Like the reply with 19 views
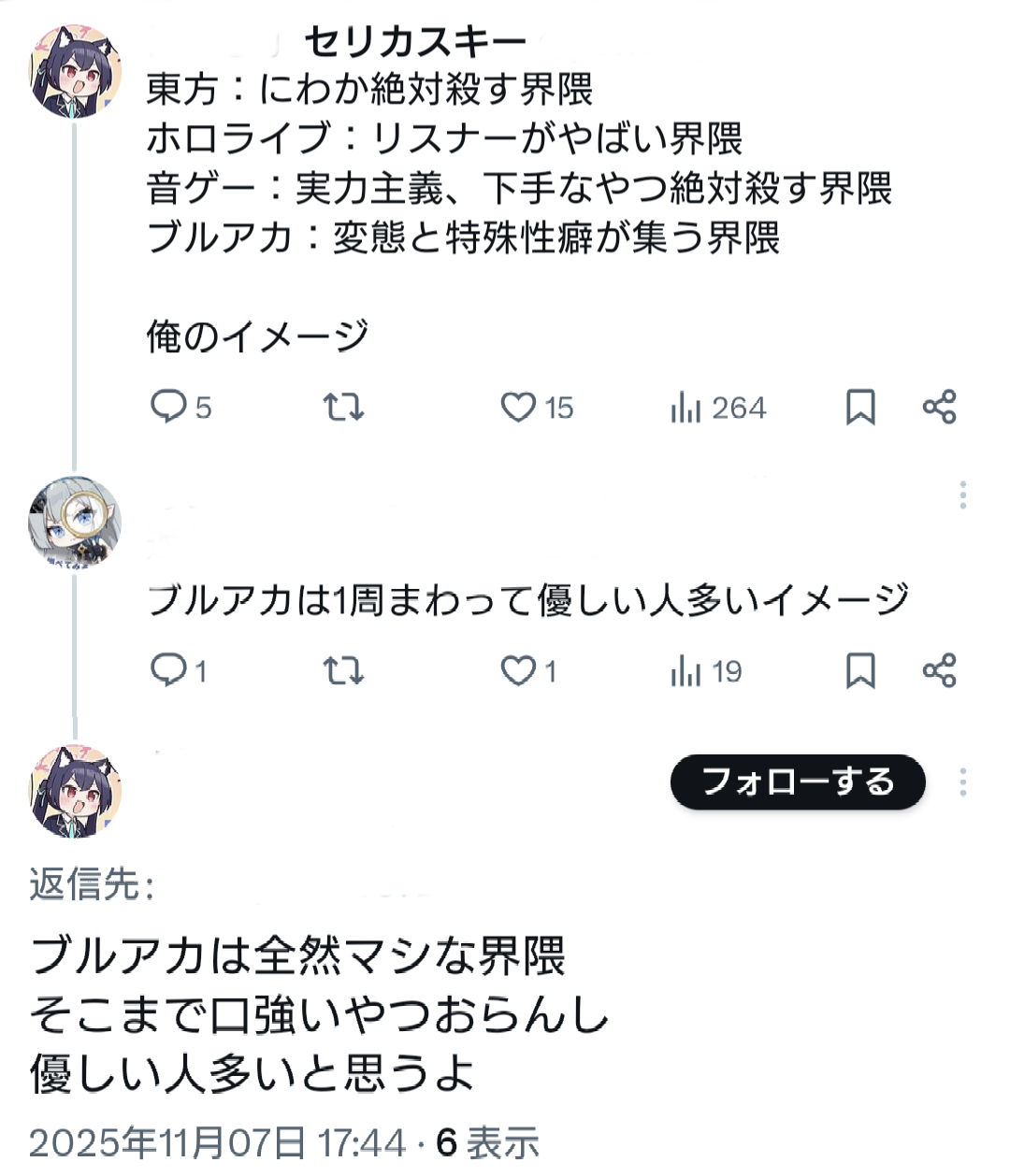Screen dimensions: 1010x1176 (517, 670)
